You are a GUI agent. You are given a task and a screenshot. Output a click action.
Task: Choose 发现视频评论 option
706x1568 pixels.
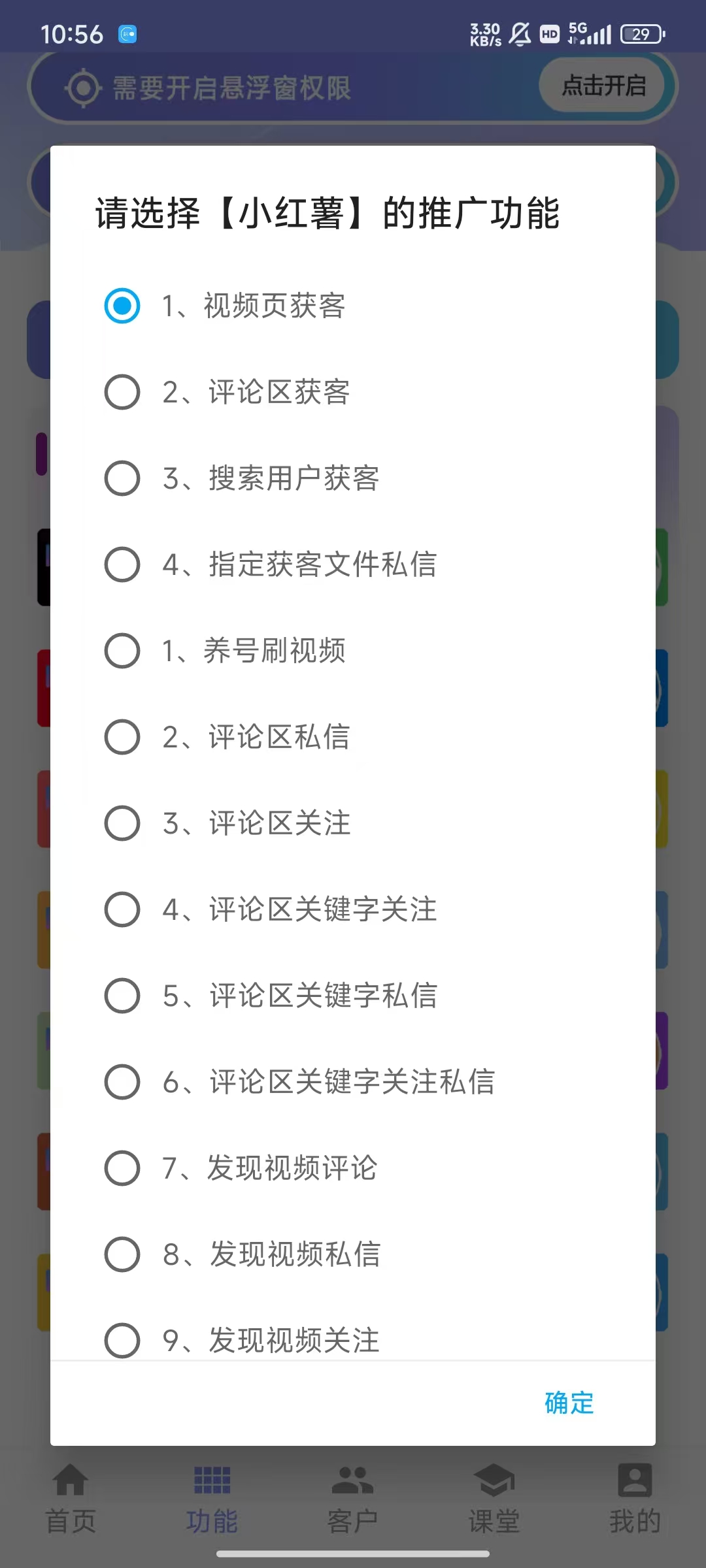pyautogui.click(x=122, y=1168)
